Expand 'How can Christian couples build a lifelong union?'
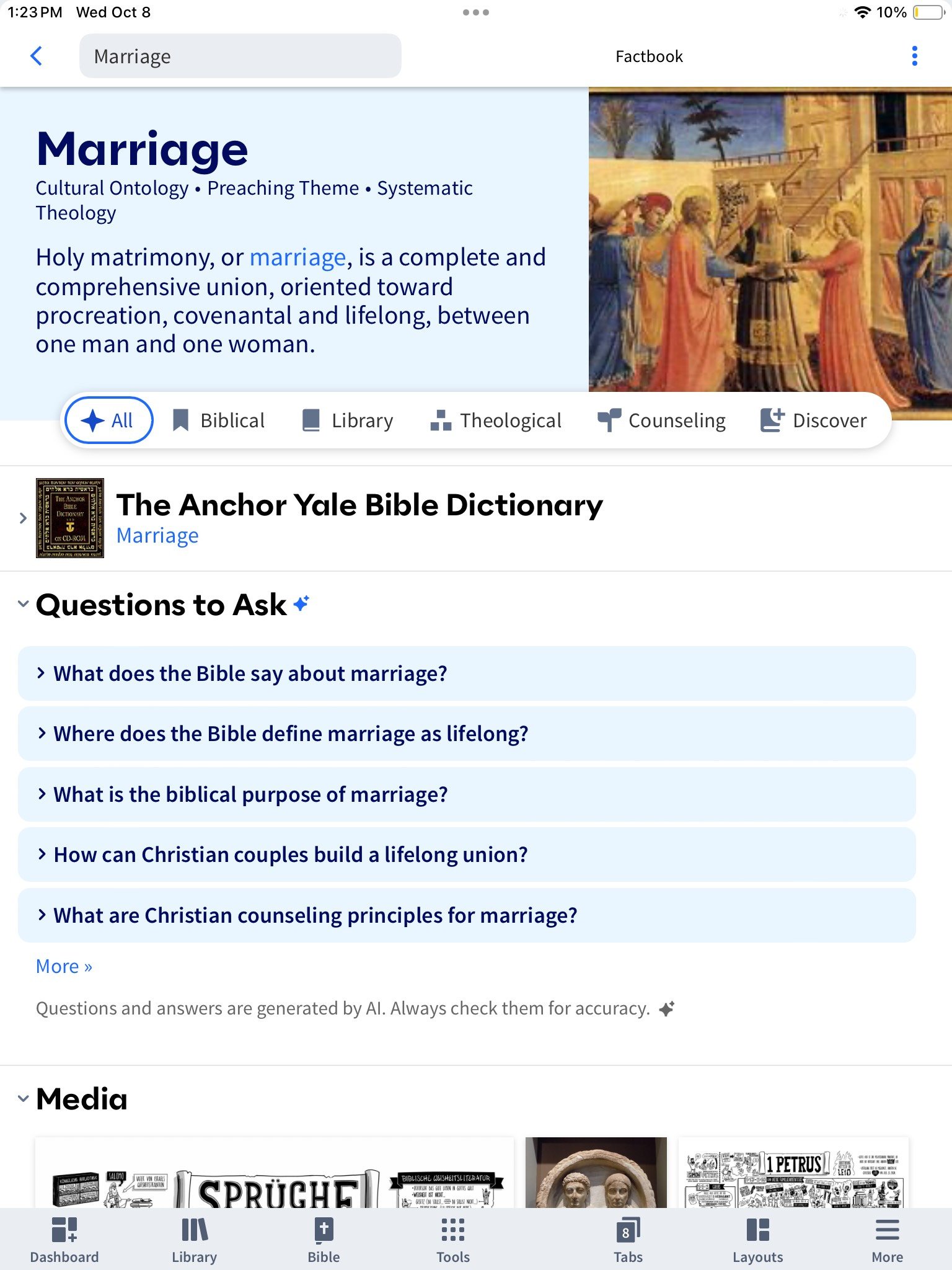Screen dimensions: 952x1270 coord(291,855)
